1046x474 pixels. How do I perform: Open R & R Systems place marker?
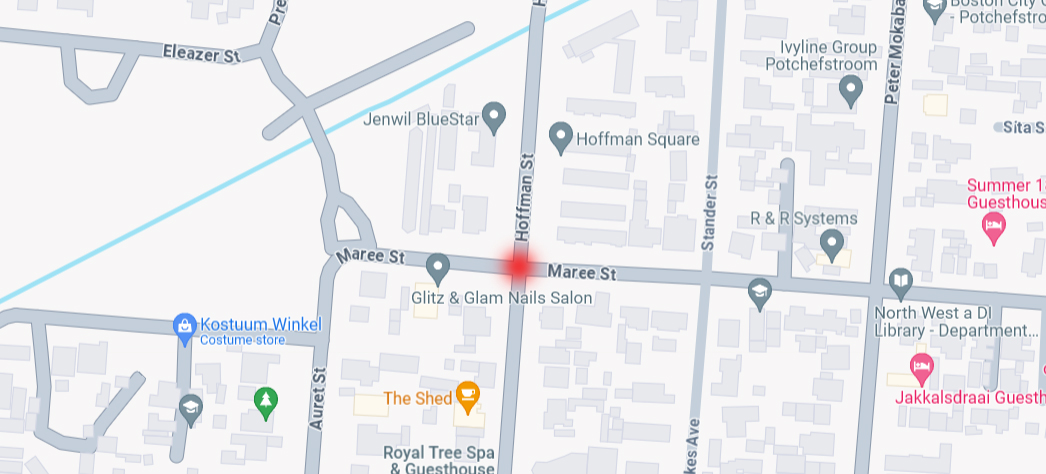pos(832,241)
